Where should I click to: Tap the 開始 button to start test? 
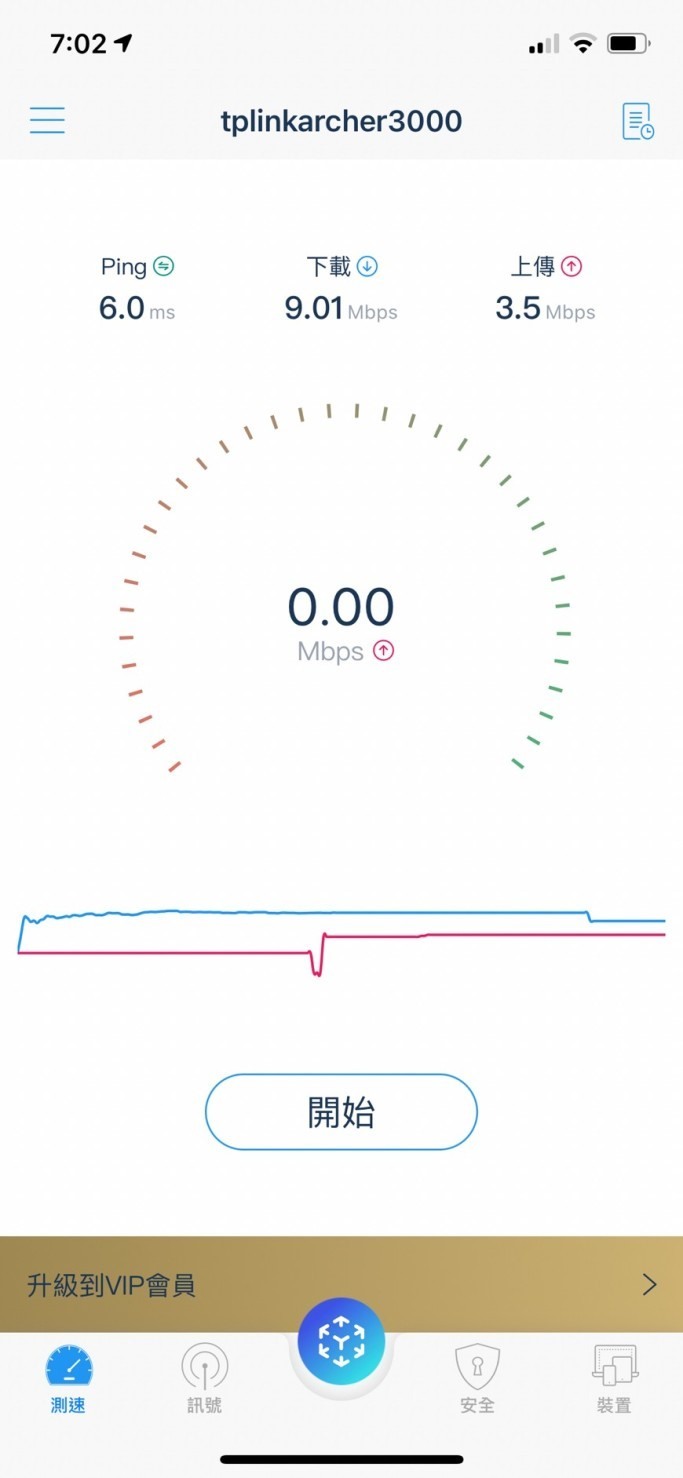[x=341, y=1112]
